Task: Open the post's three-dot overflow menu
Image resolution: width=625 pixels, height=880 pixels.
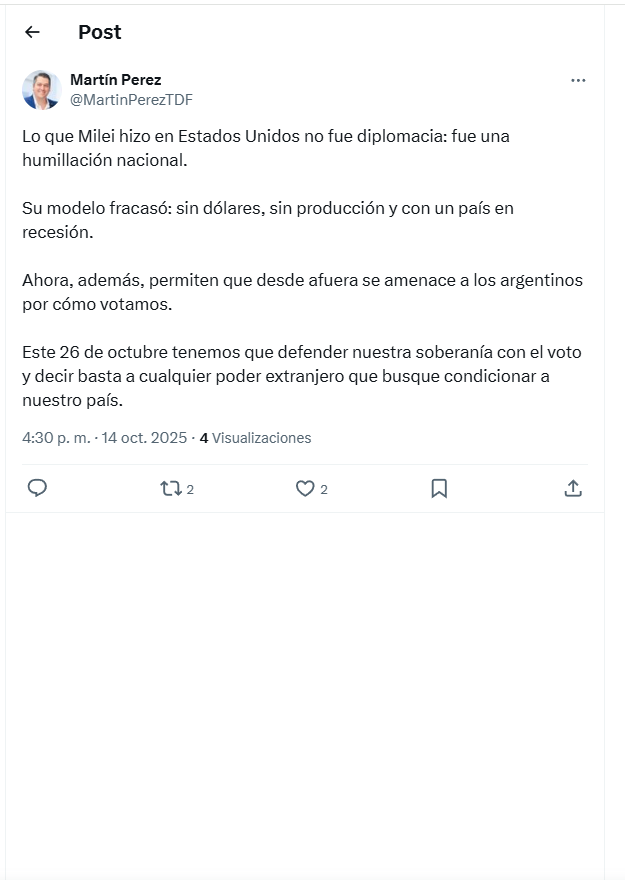Action: point(578,80)
